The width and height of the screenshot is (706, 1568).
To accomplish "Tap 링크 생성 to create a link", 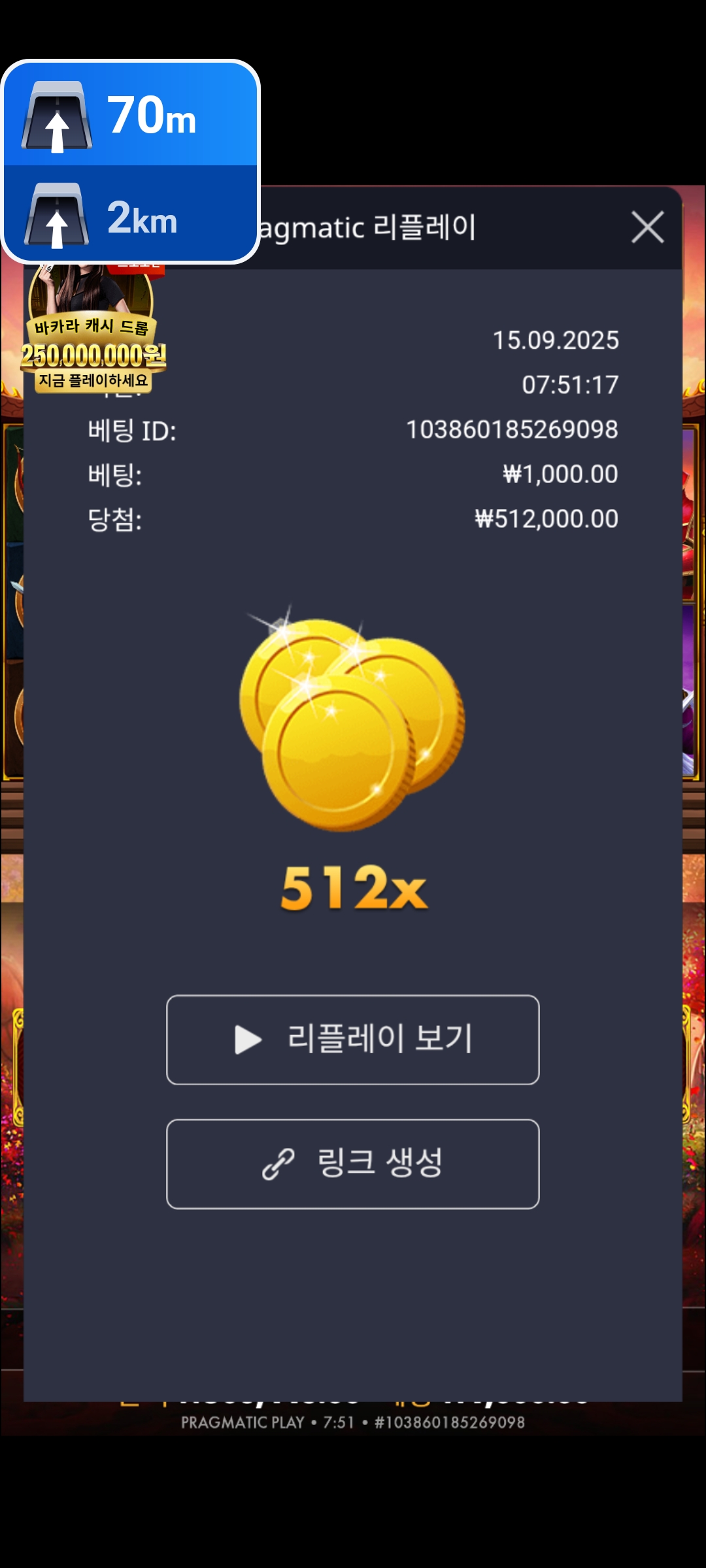I will tap(353, 1164).
